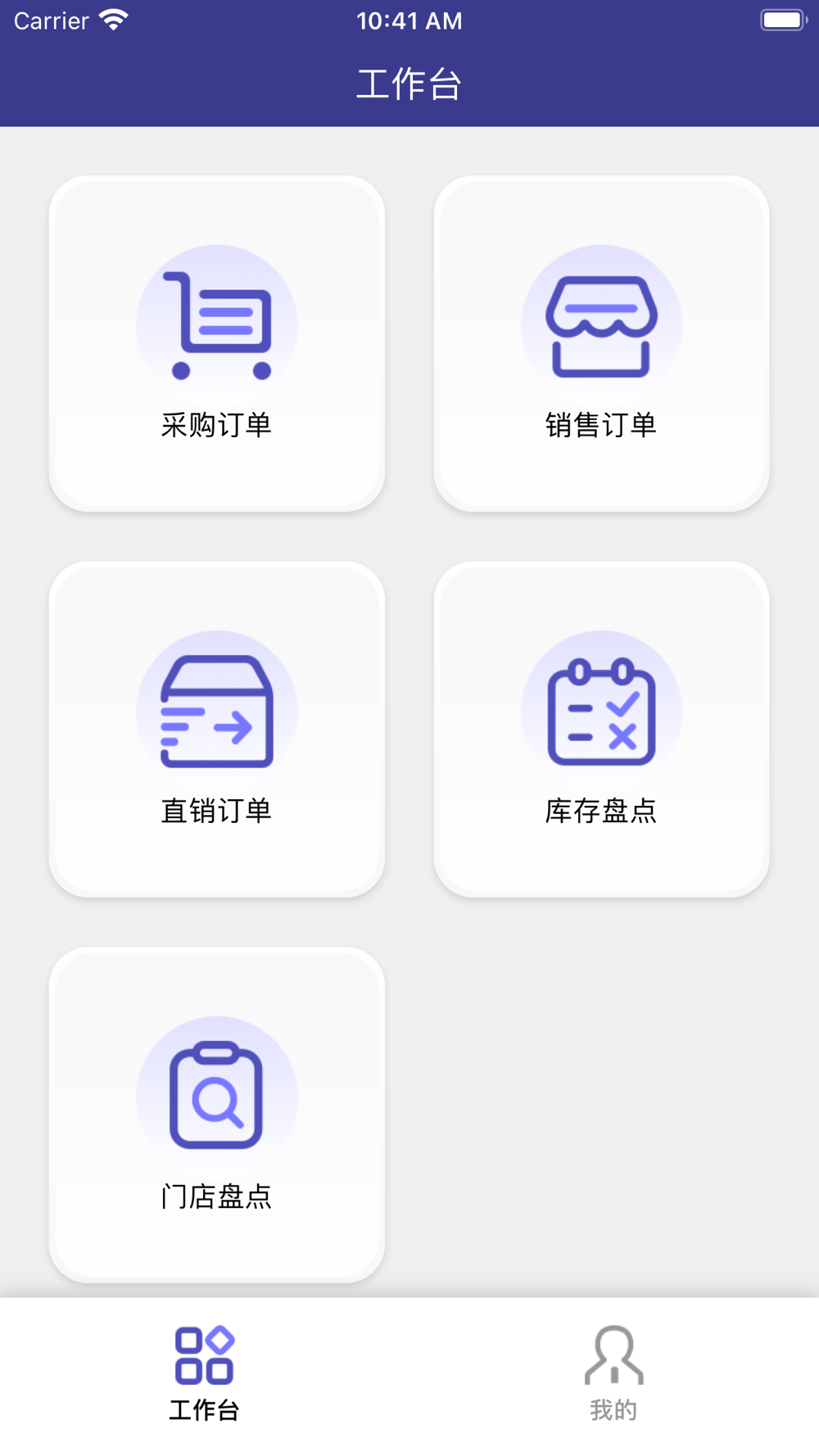Open the 采购订单 card
This screenshot has height=1456, width=819.
coord(217,344)
